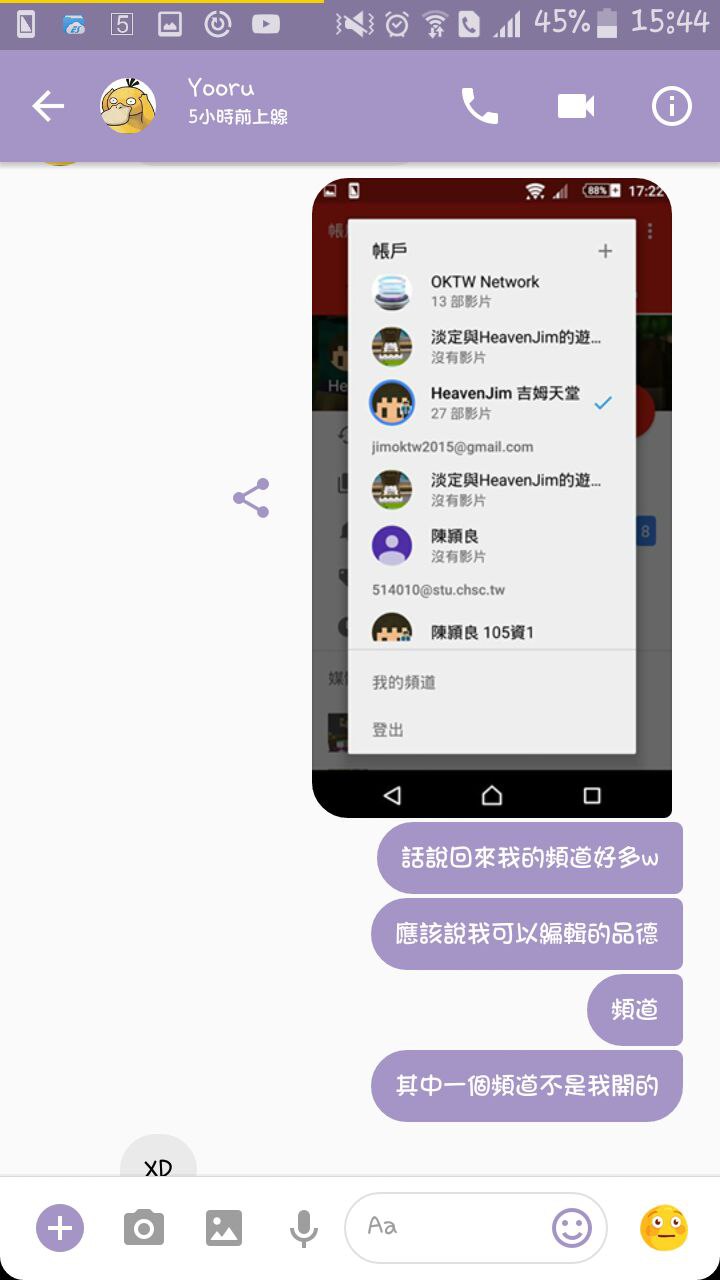
Task: Go back from Yooru's chat
Action: (x=48, y=106)
